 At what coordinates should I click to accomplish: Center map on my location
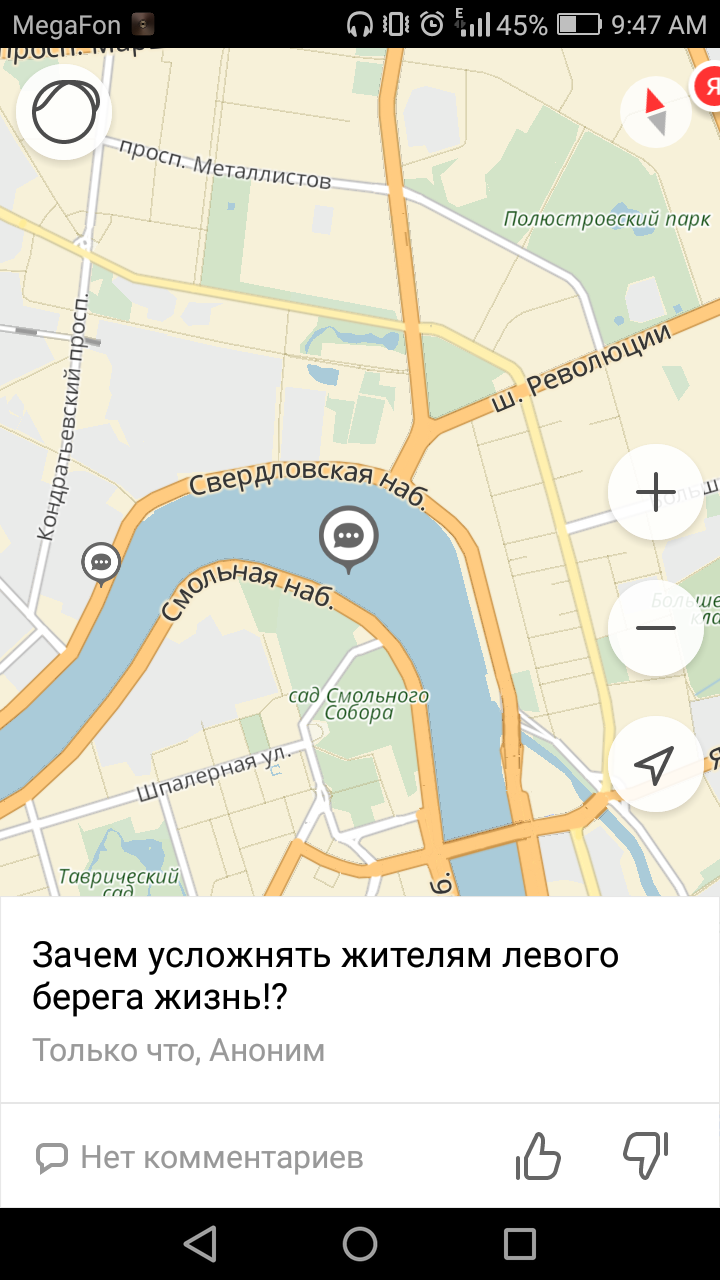[x=656, y=764]
